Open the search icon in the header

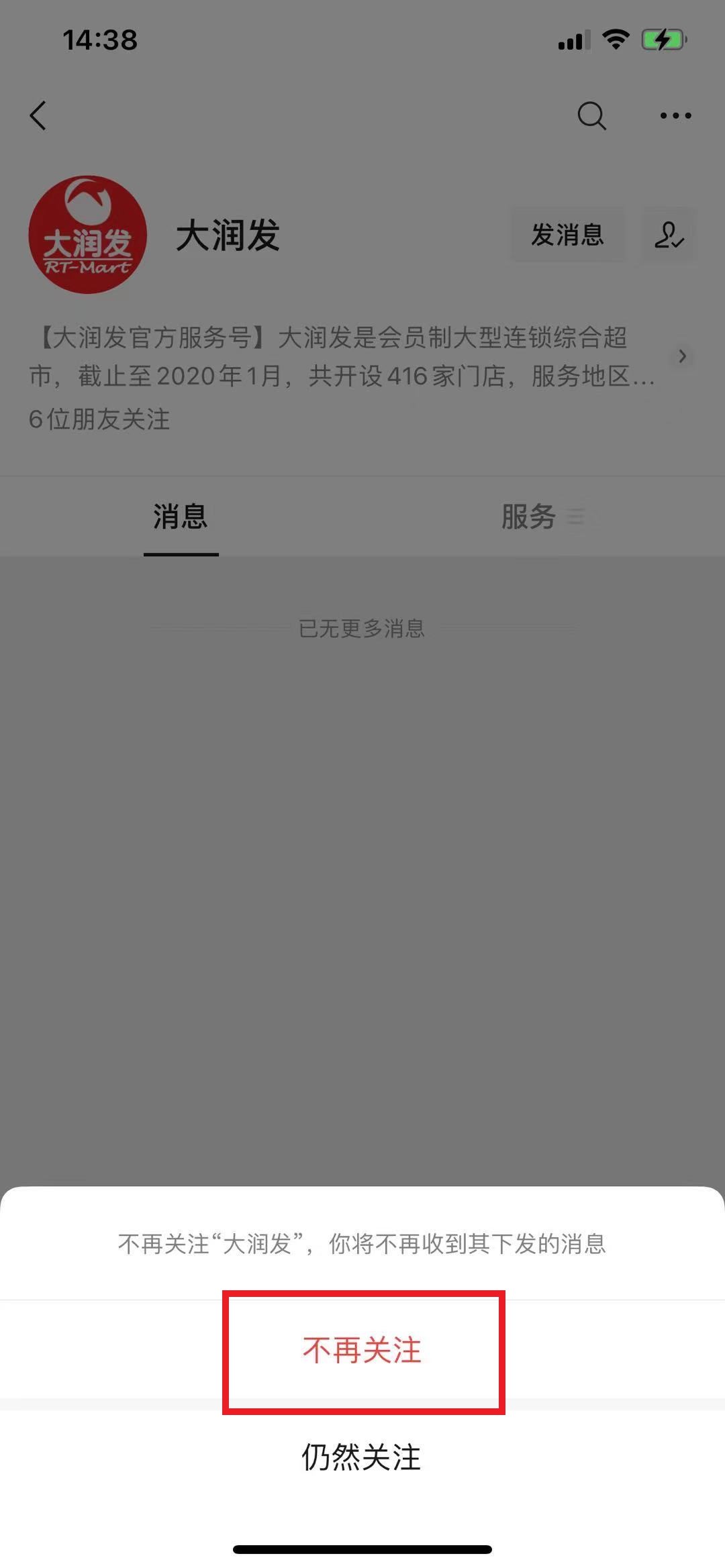click(x=591, y=115)
